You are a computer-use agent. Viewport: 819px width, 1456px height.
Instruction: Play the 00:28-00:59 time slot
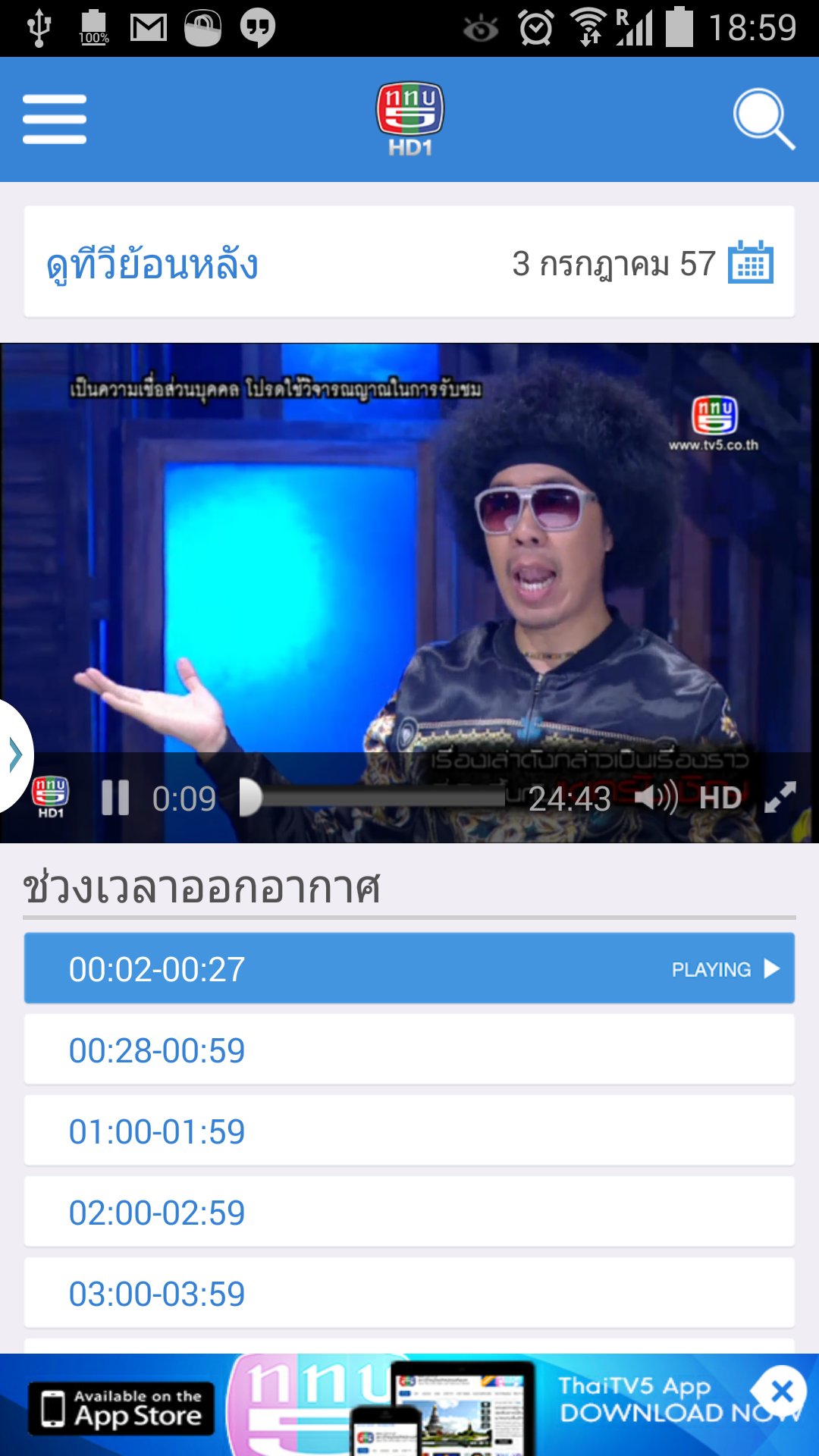coord(409,1050)
